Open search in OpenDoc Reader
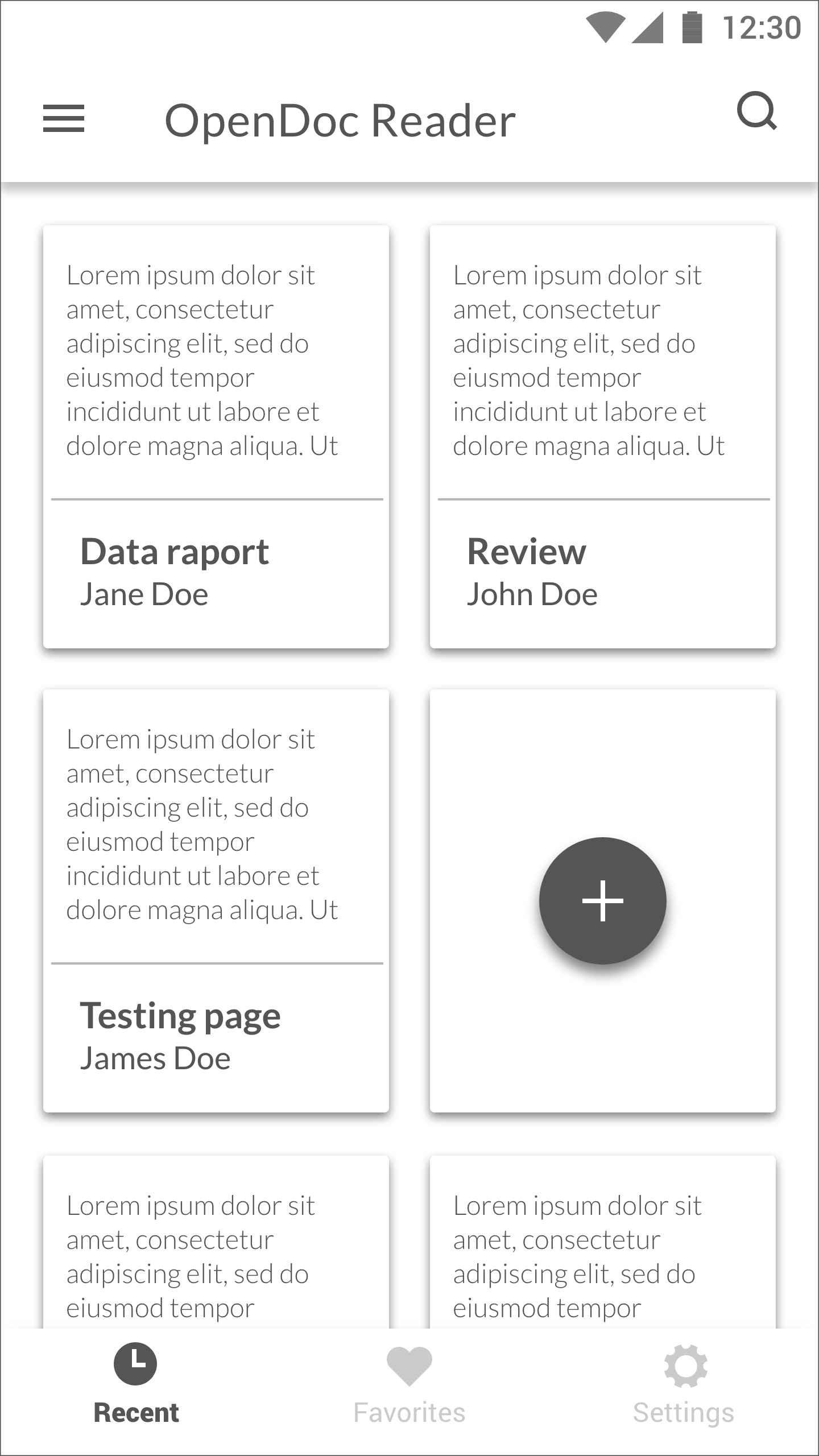 point(756,111)
